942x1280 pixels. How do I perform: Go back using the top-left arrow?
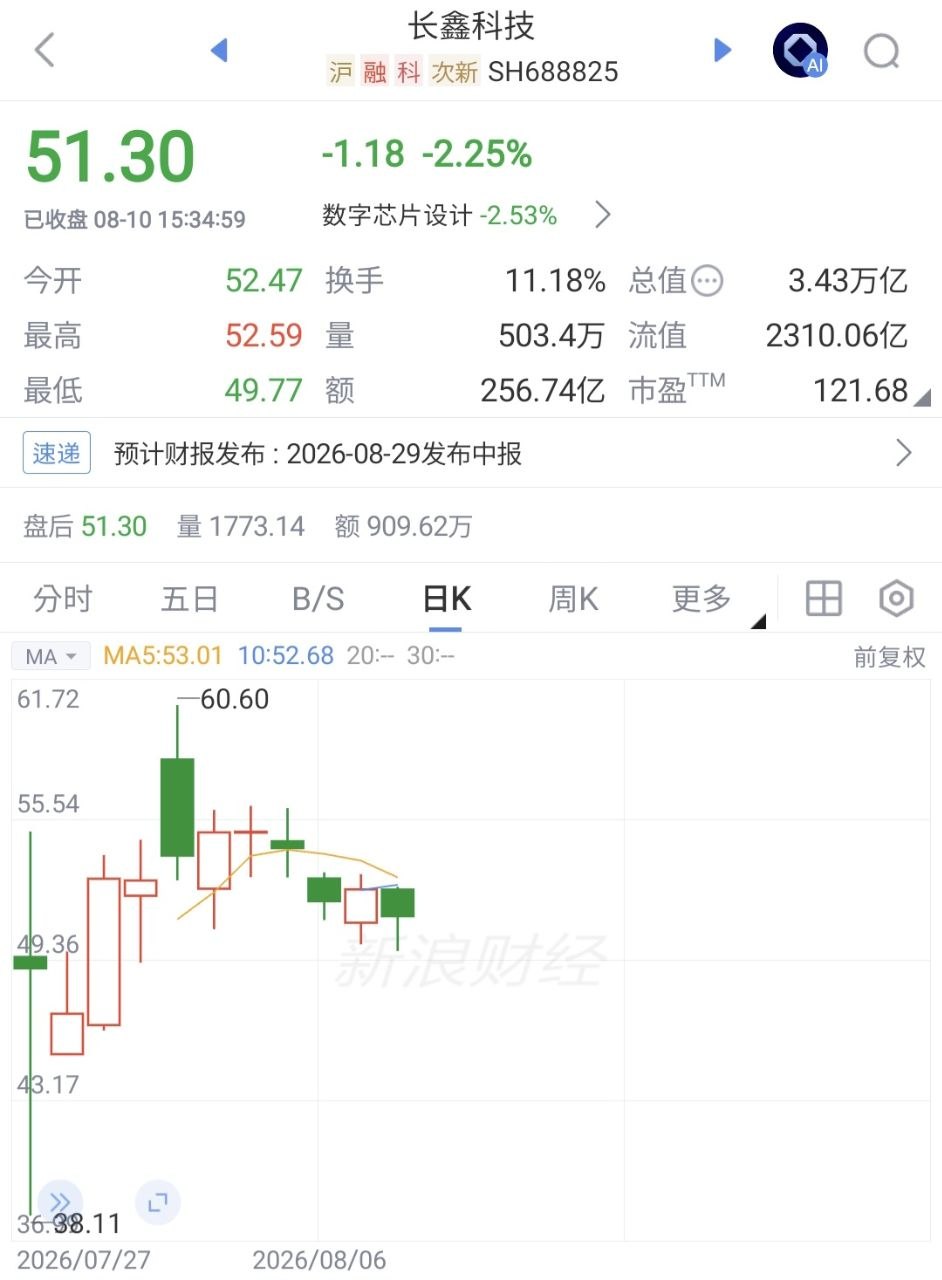[x=44, y=49]
